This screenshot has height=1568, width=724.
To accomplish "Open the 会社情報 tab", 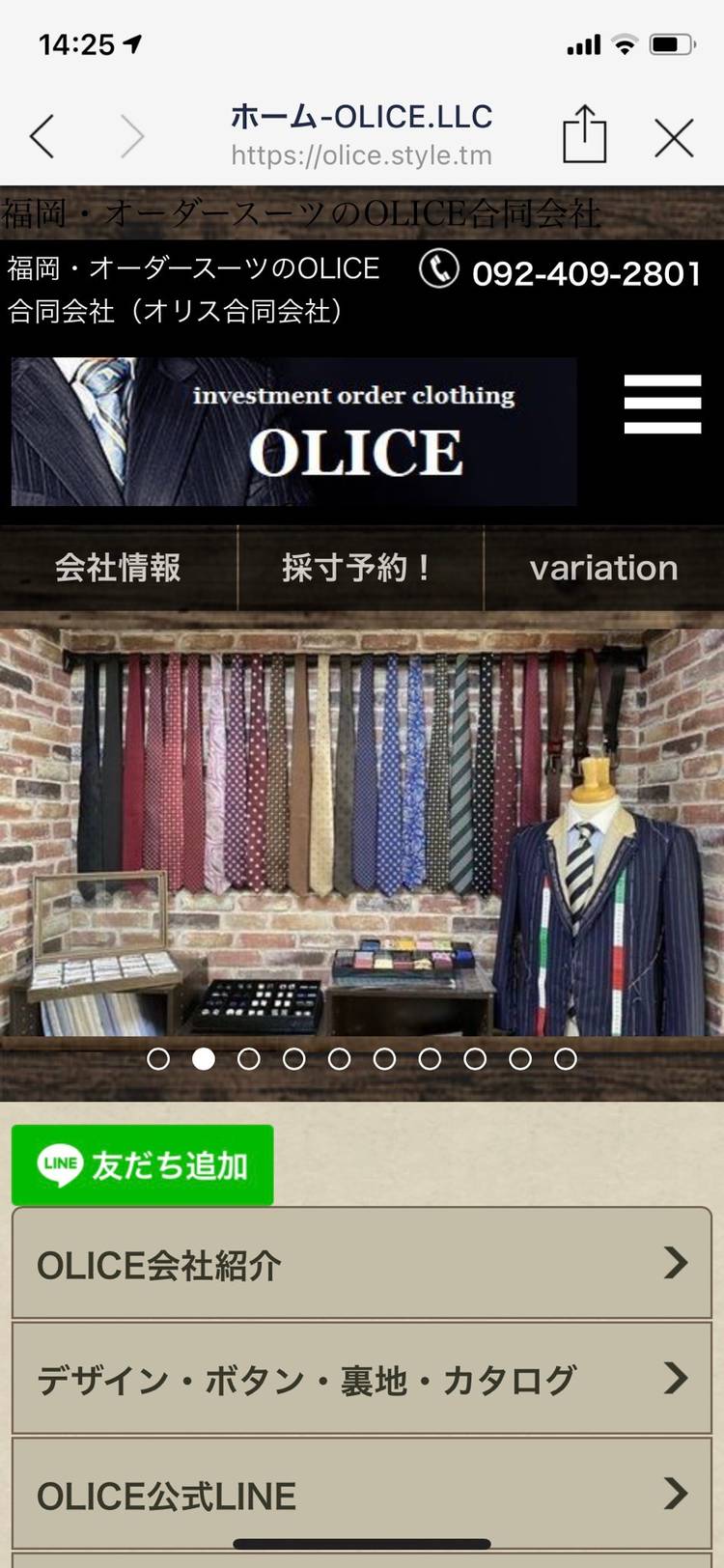I will pyautogui.click(x=118, y=568).
